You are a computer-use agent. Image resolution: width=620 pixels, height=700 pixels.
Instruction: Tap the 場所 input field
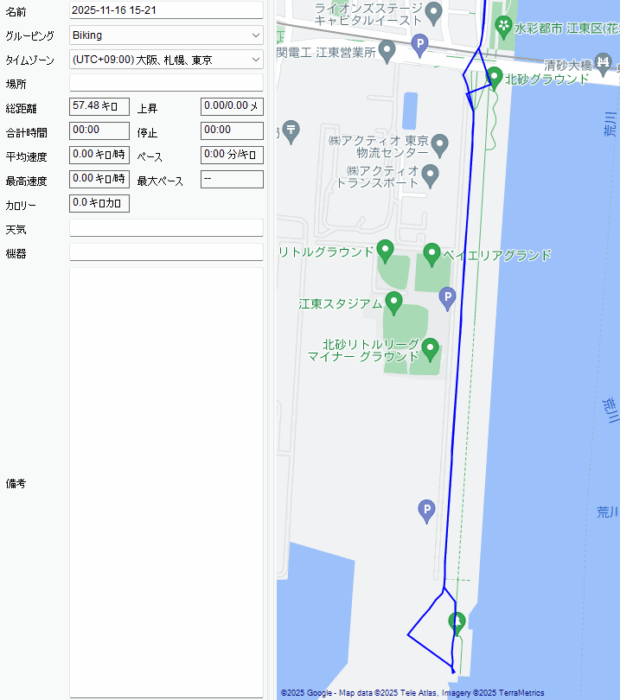point(166,83)
